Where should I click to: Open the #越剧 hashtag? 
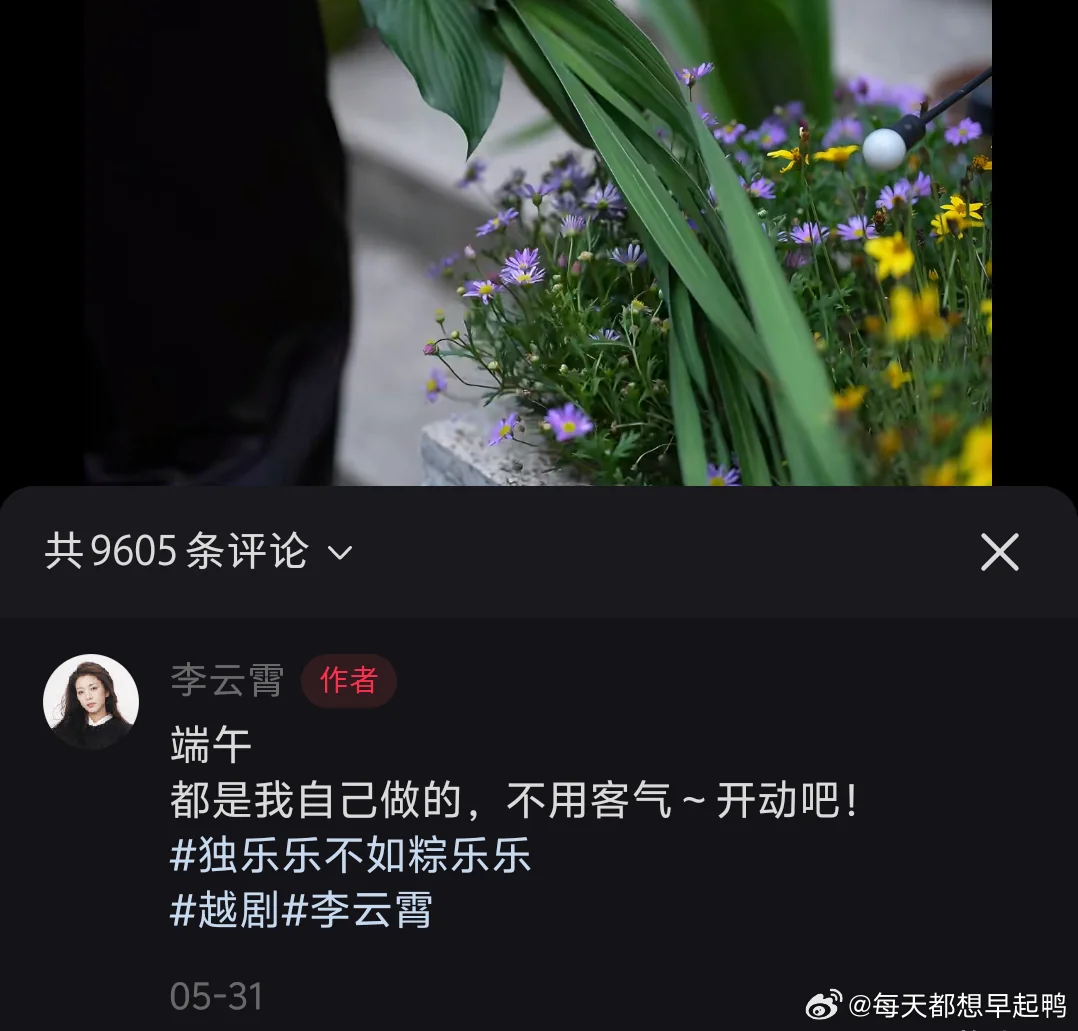224,911
